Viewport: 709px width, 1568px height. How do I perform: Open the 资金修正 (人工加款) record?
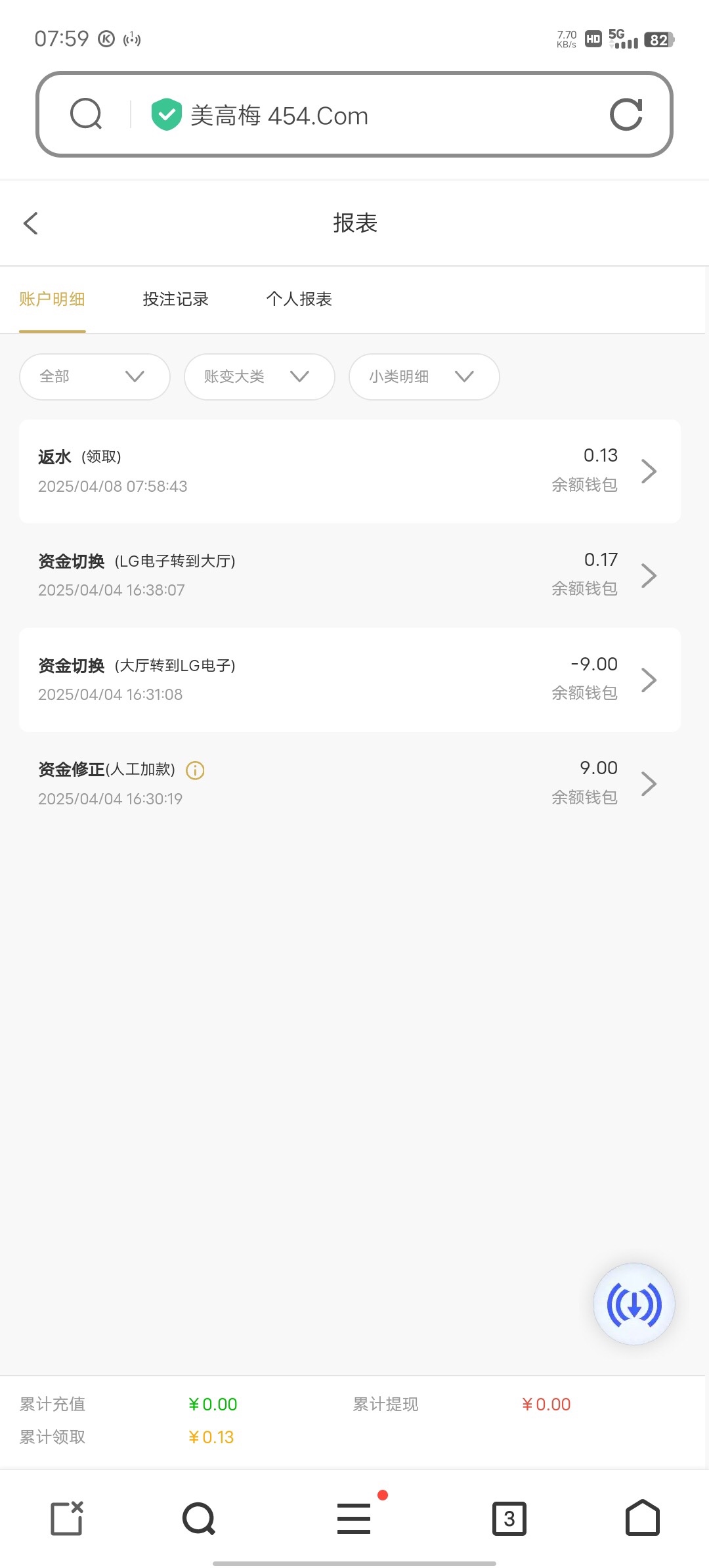349,783
